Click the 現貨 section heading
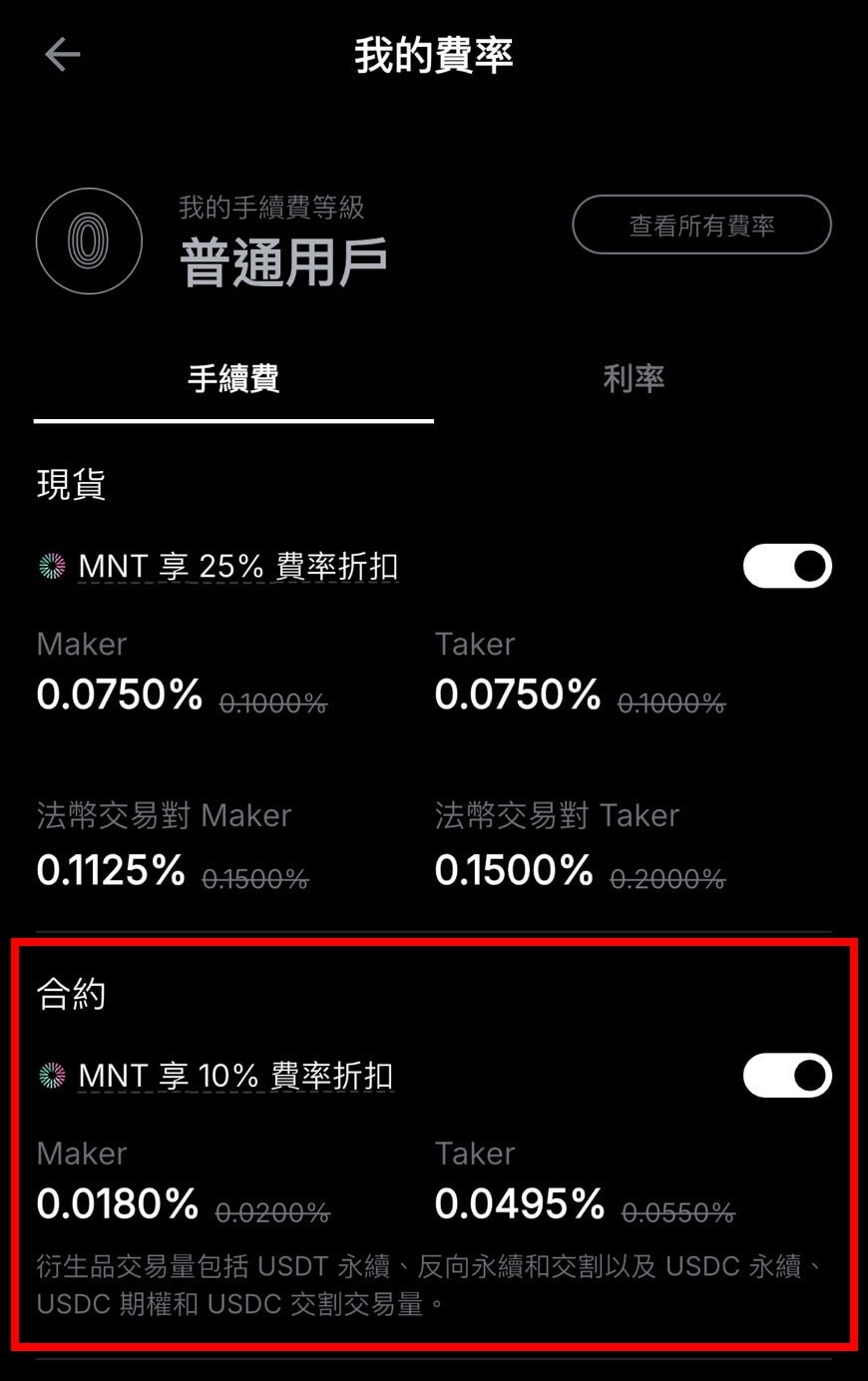The width and height of the screenshot is (868, 1381). click(69, 485)
